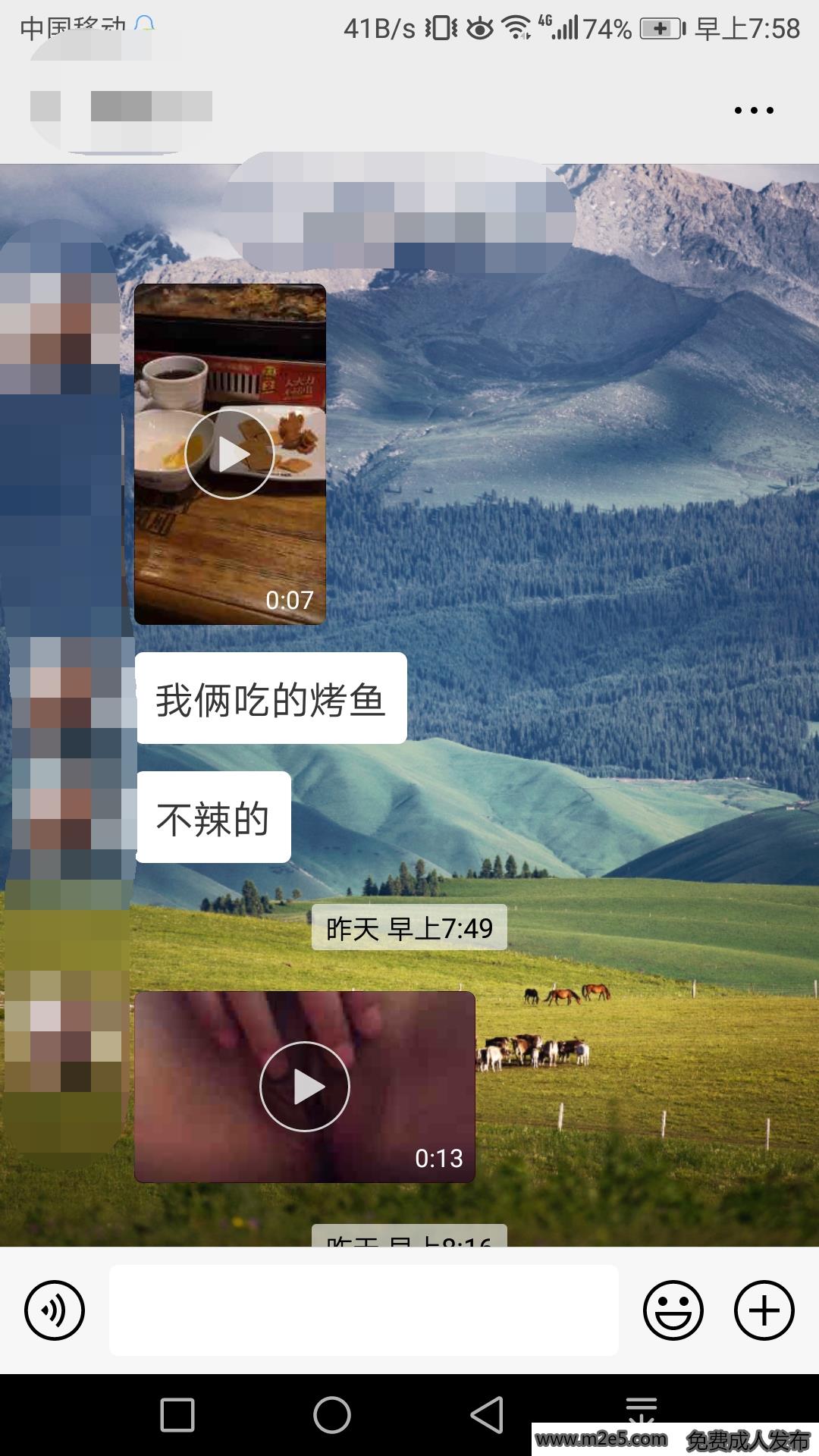The width and height of the screenshot is (819, 1456).
Task: Go back with the system back button
Action: pyautogui.click(x=487, y=1415)
